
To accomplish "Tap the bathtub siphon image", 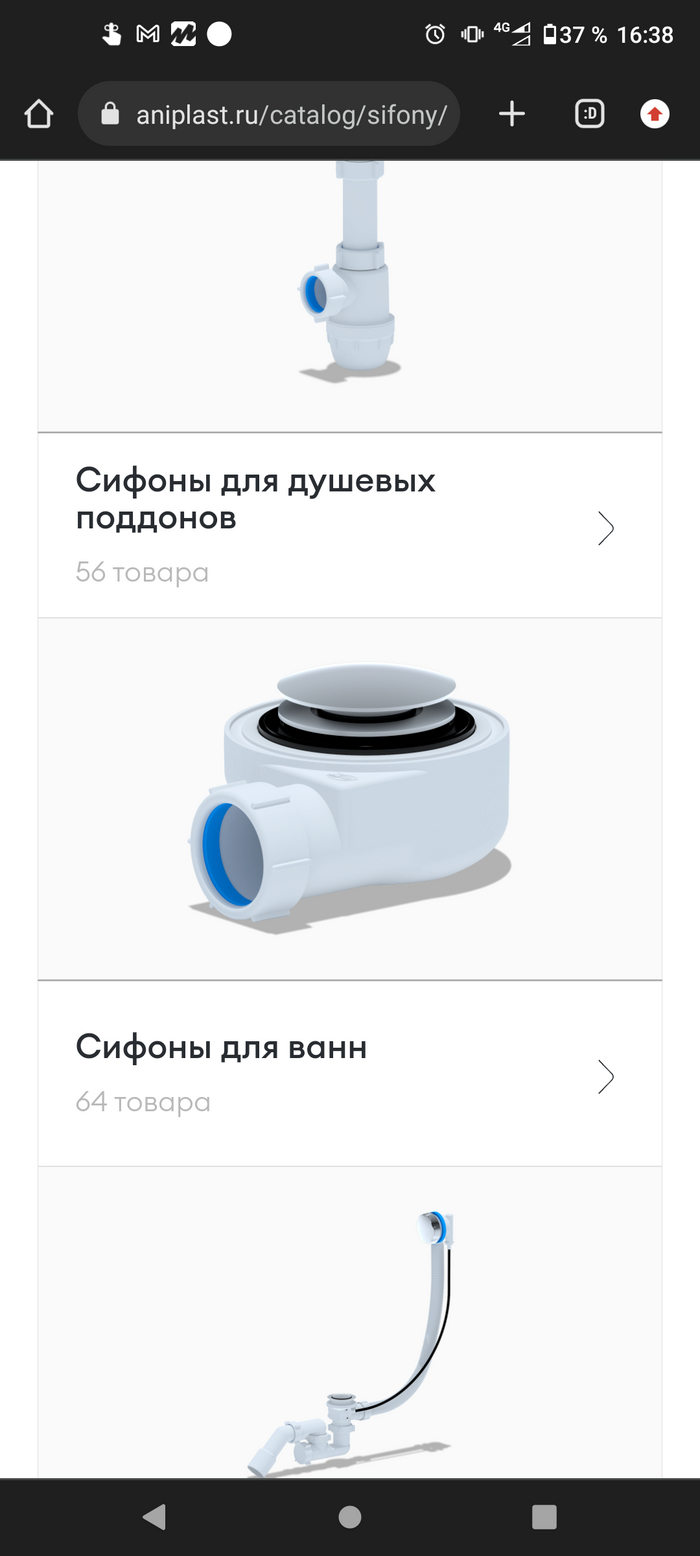I will [350, 1330].
